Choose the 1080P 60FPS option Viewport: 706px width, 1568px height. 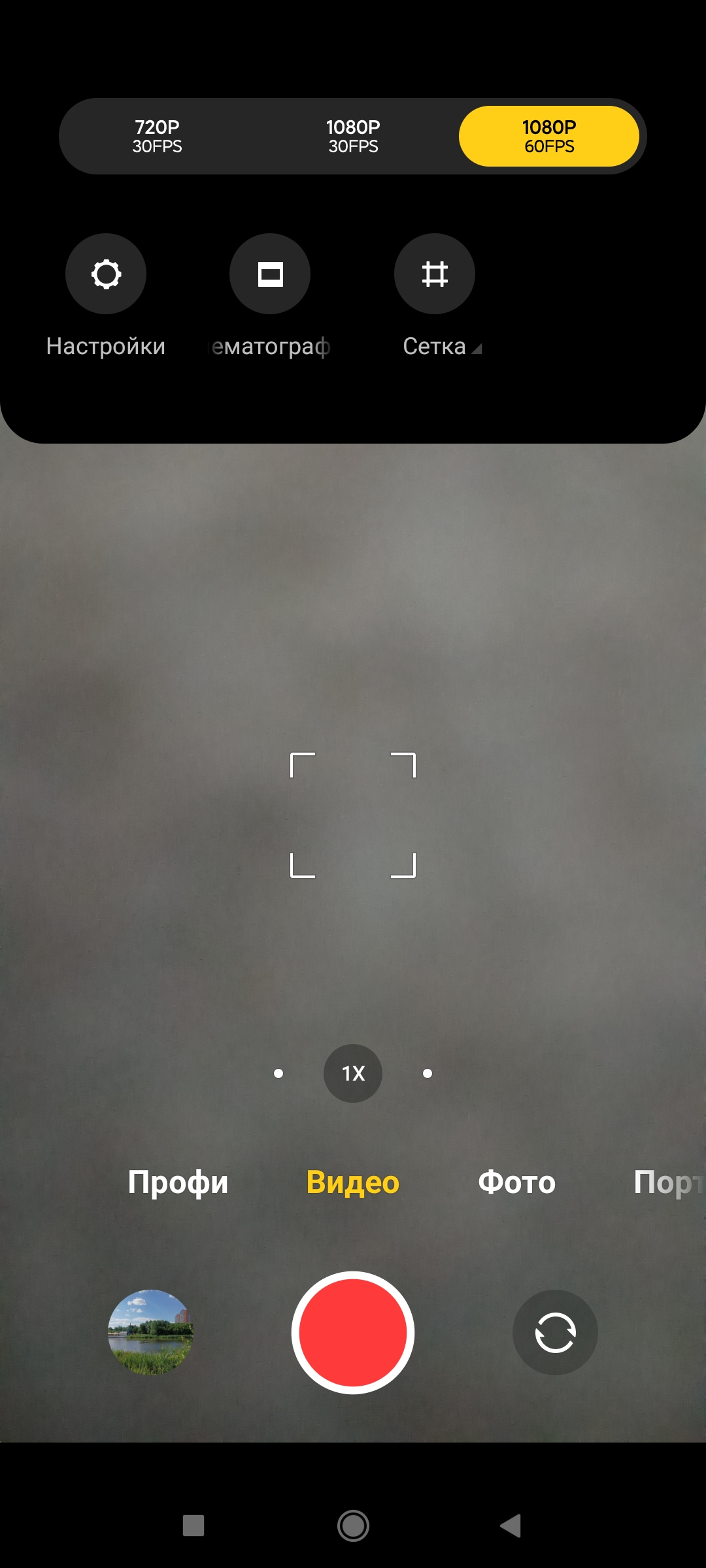coord(549,136)
